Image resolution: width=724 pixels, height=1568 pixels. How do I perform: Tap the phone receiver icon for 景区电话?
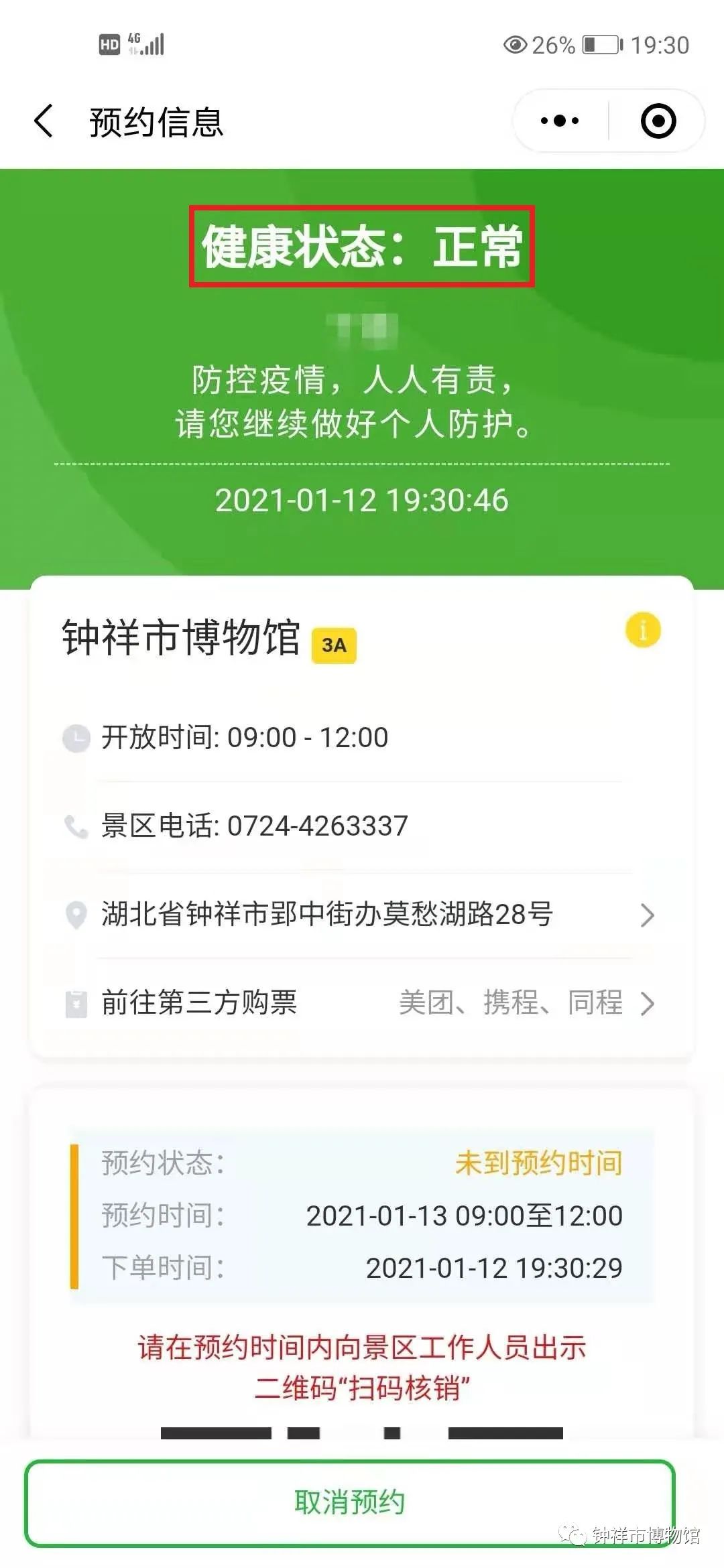77,826
